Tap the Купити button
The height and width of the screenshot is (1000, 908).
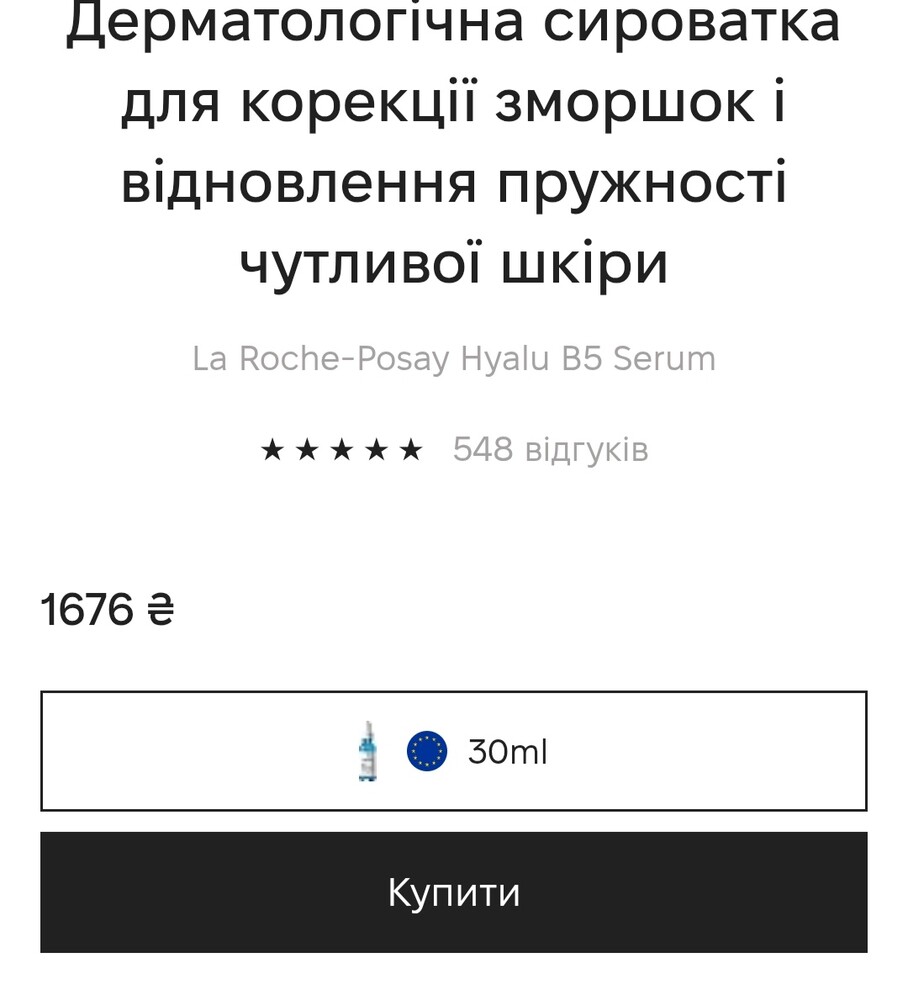[x=453, y=892]
